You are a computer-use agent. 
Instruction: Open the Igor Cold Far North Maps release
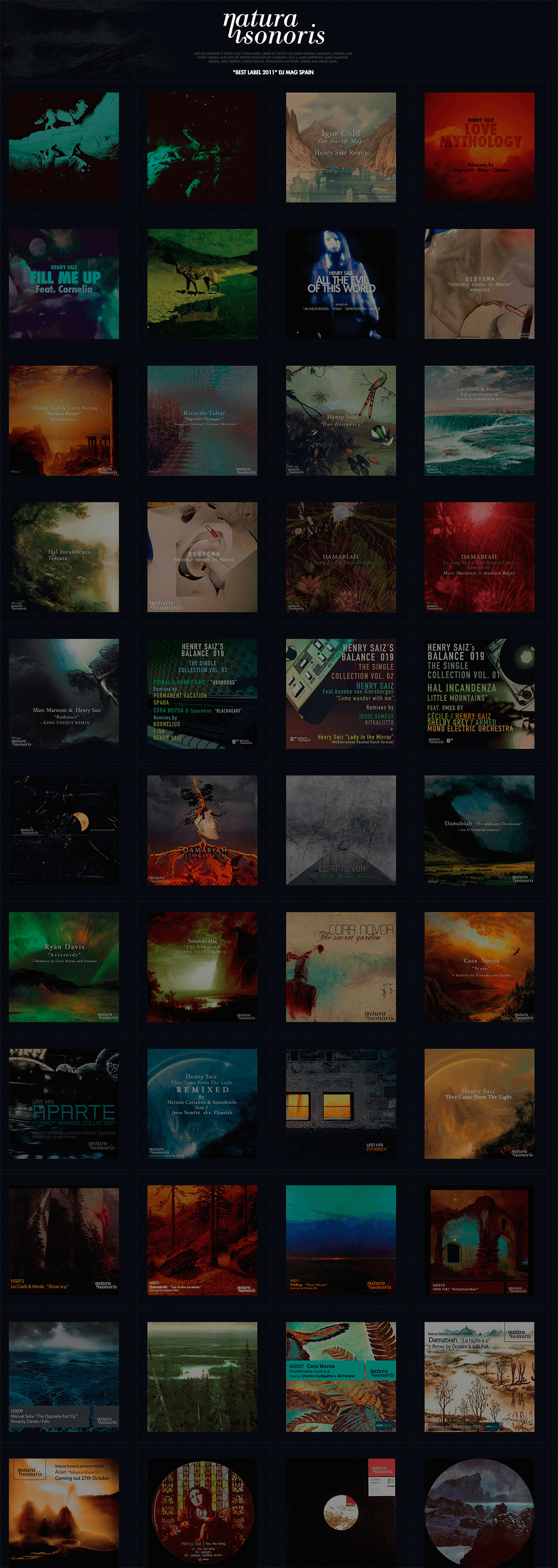tap(341, 147)
